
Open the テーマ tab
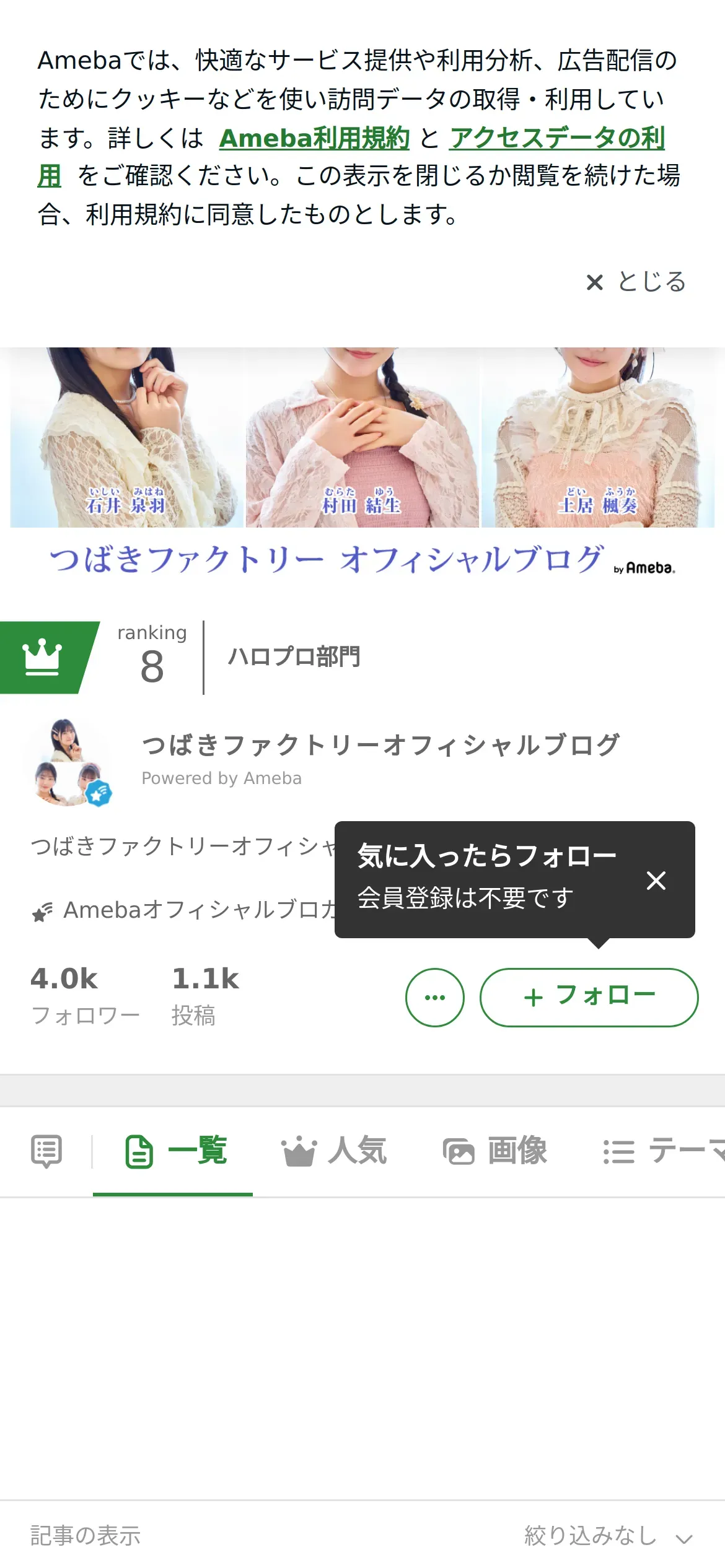(663, 1152)
